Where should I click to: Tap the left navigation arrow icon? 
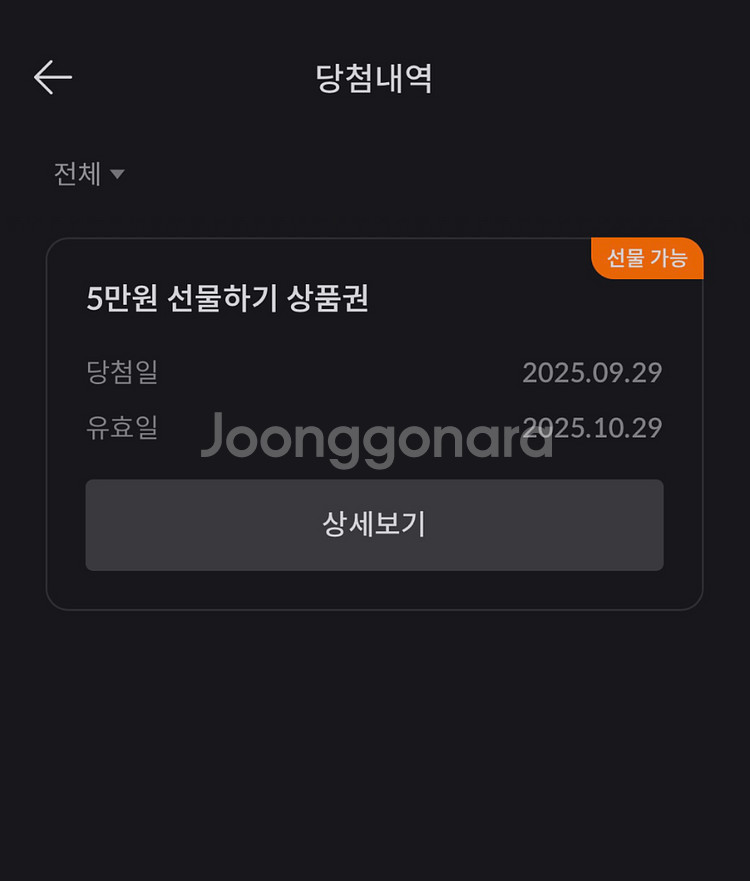54,76
